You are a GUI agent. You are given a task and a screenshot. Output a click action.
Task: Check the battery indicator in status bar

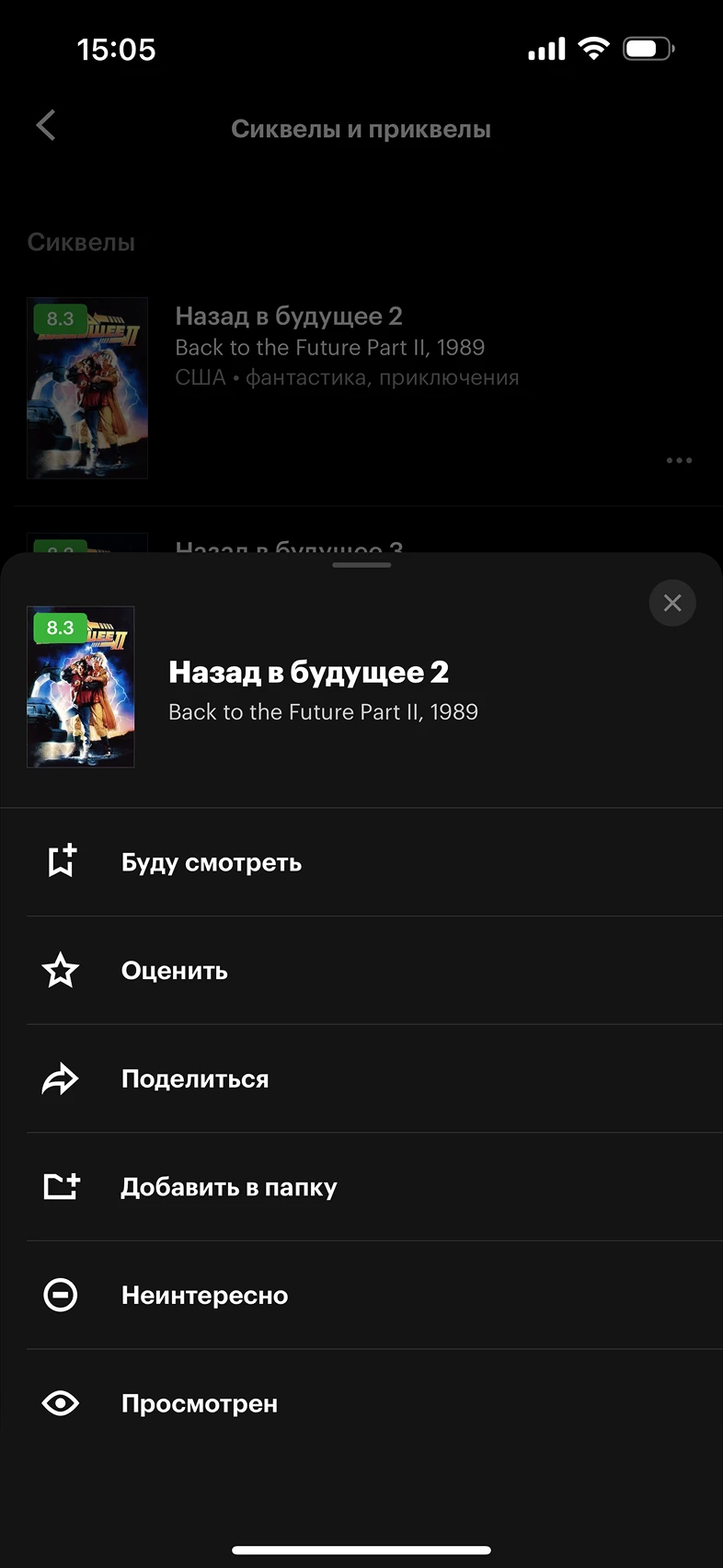point(647,47)
